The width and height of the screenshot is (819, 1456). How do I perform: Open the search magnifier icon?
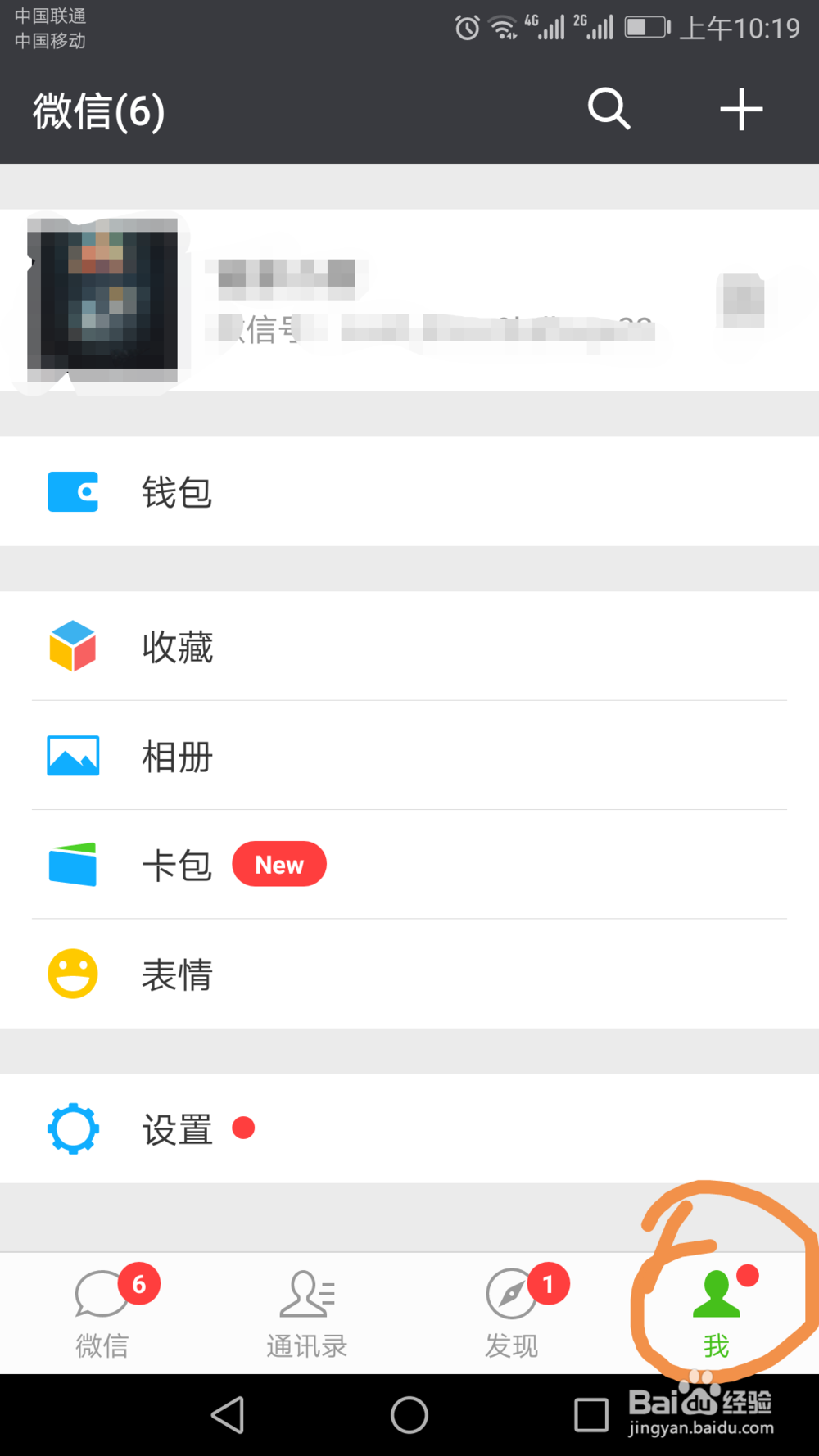click(609, 109)
